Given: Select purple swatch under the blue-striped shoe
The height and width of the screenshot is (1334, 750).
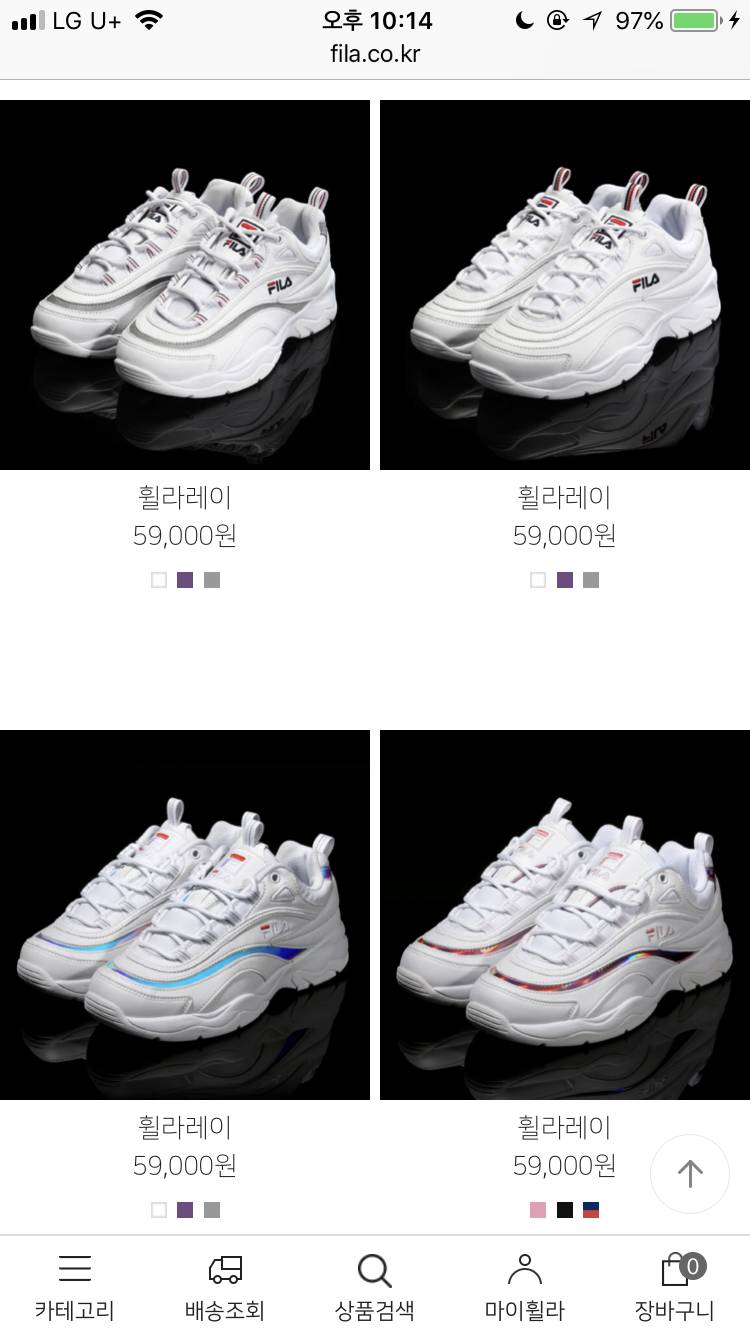Looking at the screenshot, I should click(x=185, y=1210).
